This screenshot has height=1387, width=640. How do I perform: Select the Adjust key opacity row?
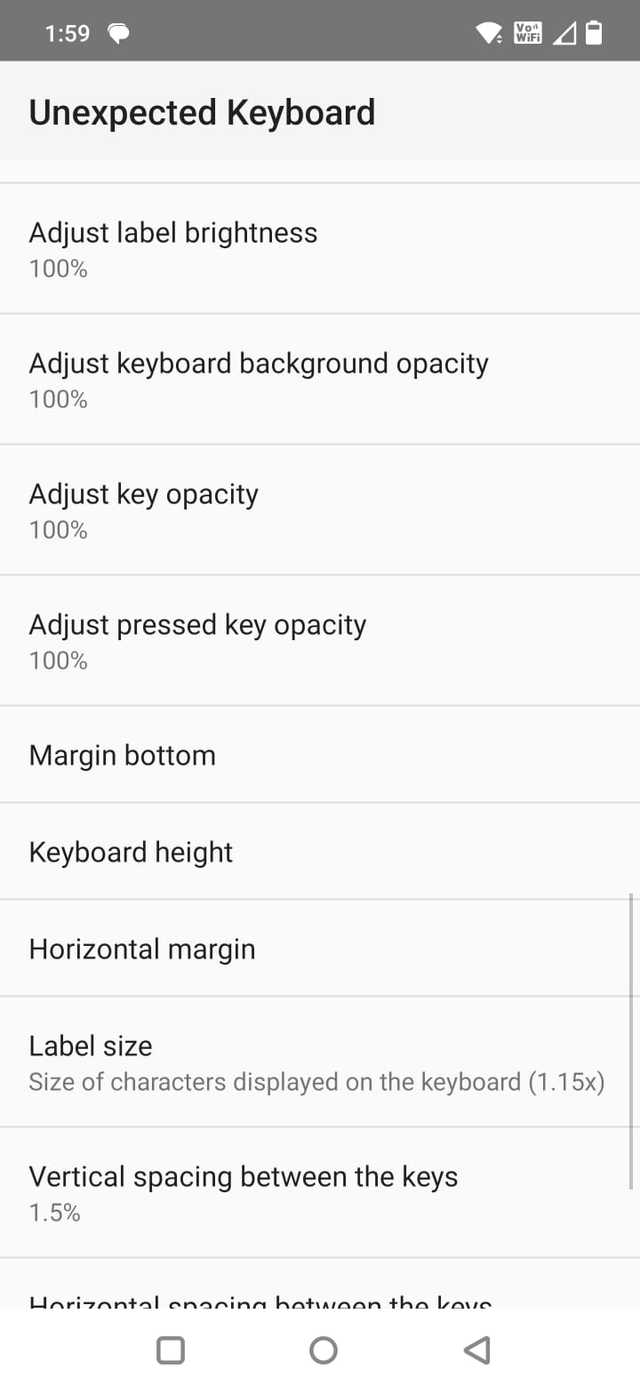(x=320, y=510)
